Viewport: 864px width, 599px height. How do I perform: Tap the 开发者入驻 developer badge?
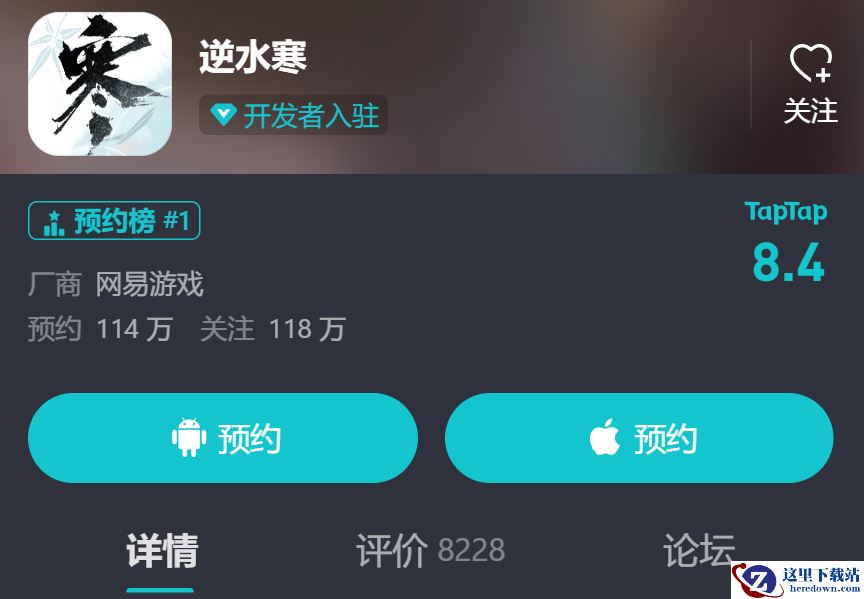click(293, 115)
